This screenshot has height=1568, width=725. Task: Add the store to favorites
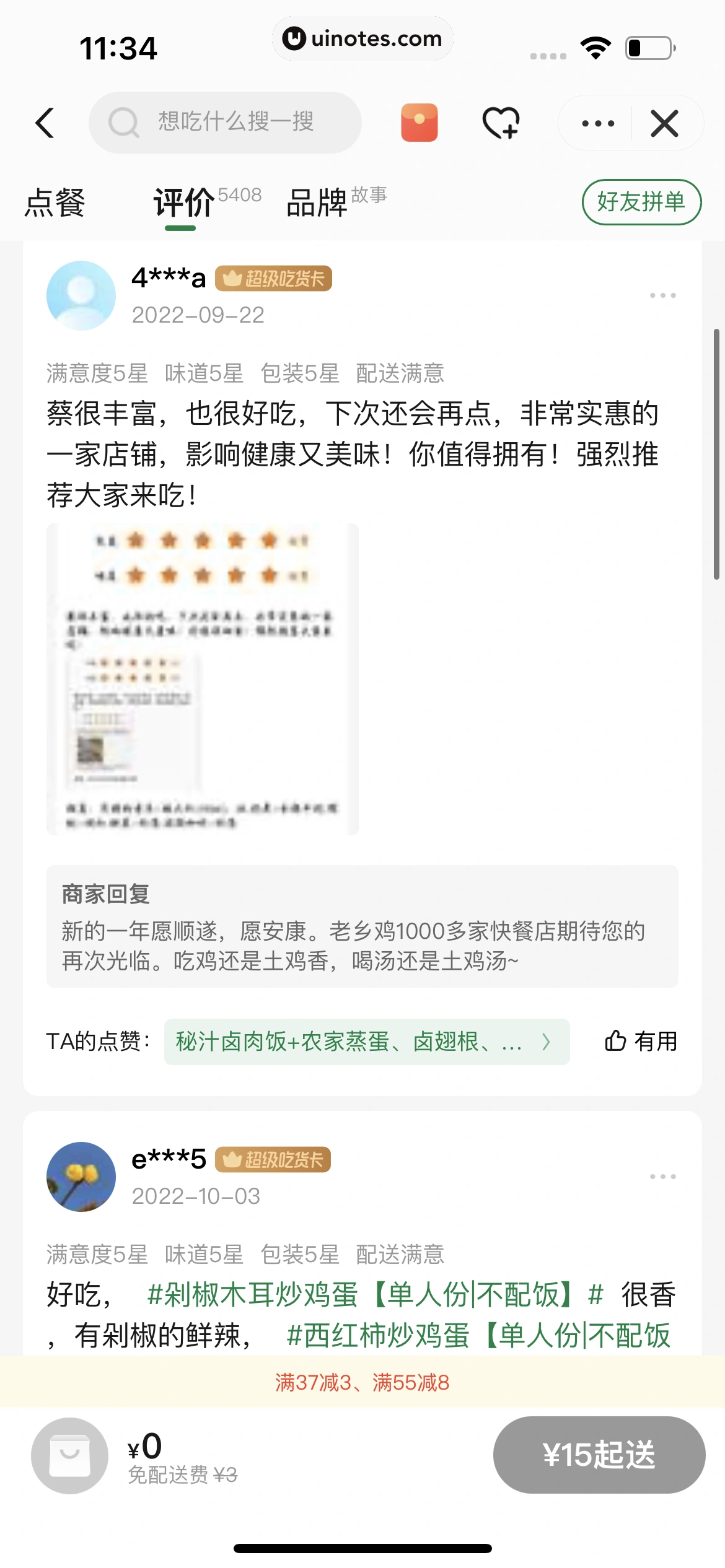[x=501, y=123]
